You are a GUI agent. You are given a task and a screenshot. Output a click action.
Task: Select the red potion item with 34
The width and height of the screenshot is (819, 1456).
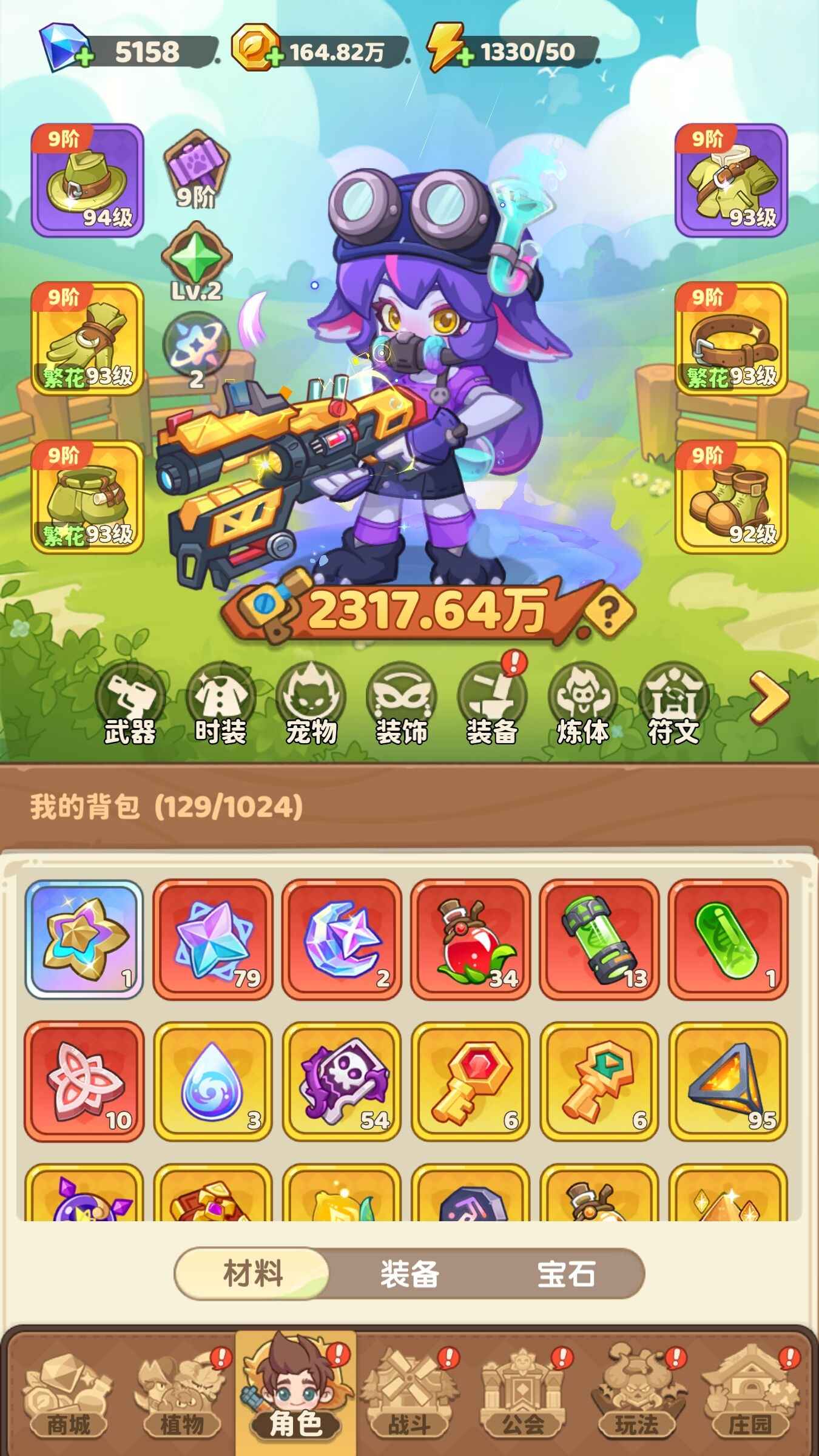pyautogui.click(x=470, y=939)
